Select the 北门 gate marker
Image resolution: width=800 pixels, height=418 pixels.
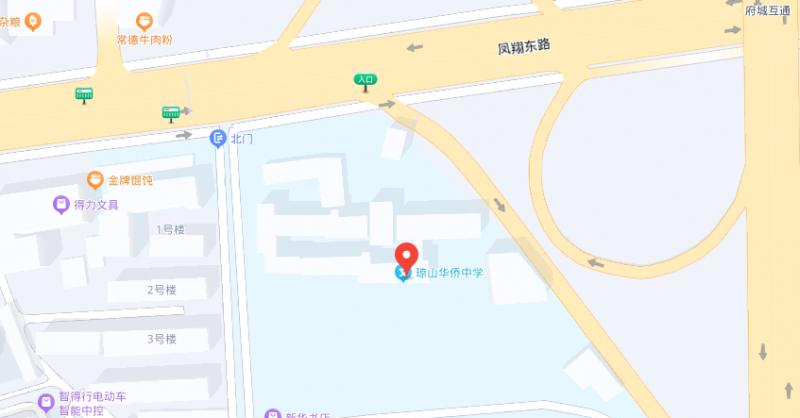tap(218, 139)
